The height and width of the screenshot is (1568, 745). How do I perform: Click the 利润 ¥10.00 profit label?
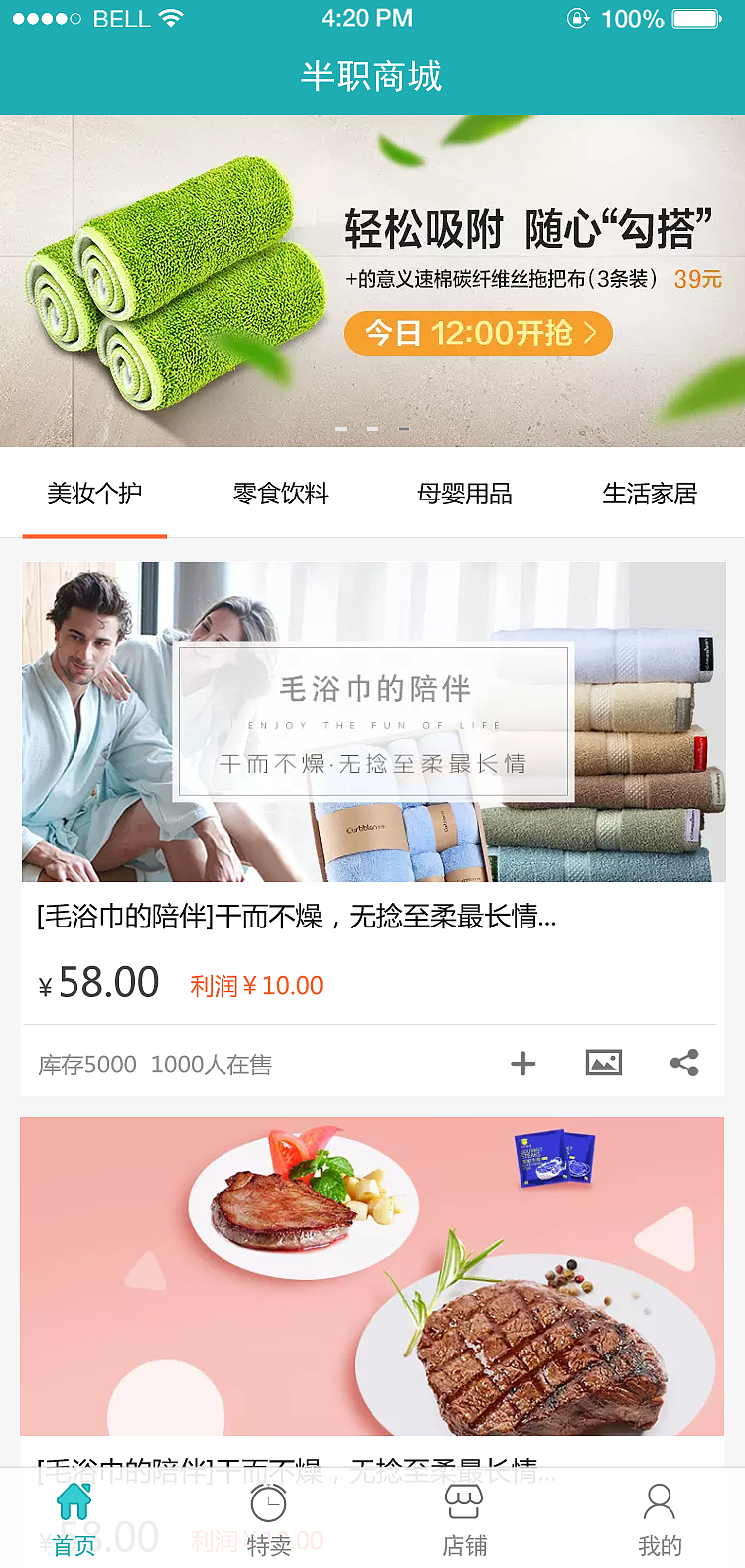point(256,984)
